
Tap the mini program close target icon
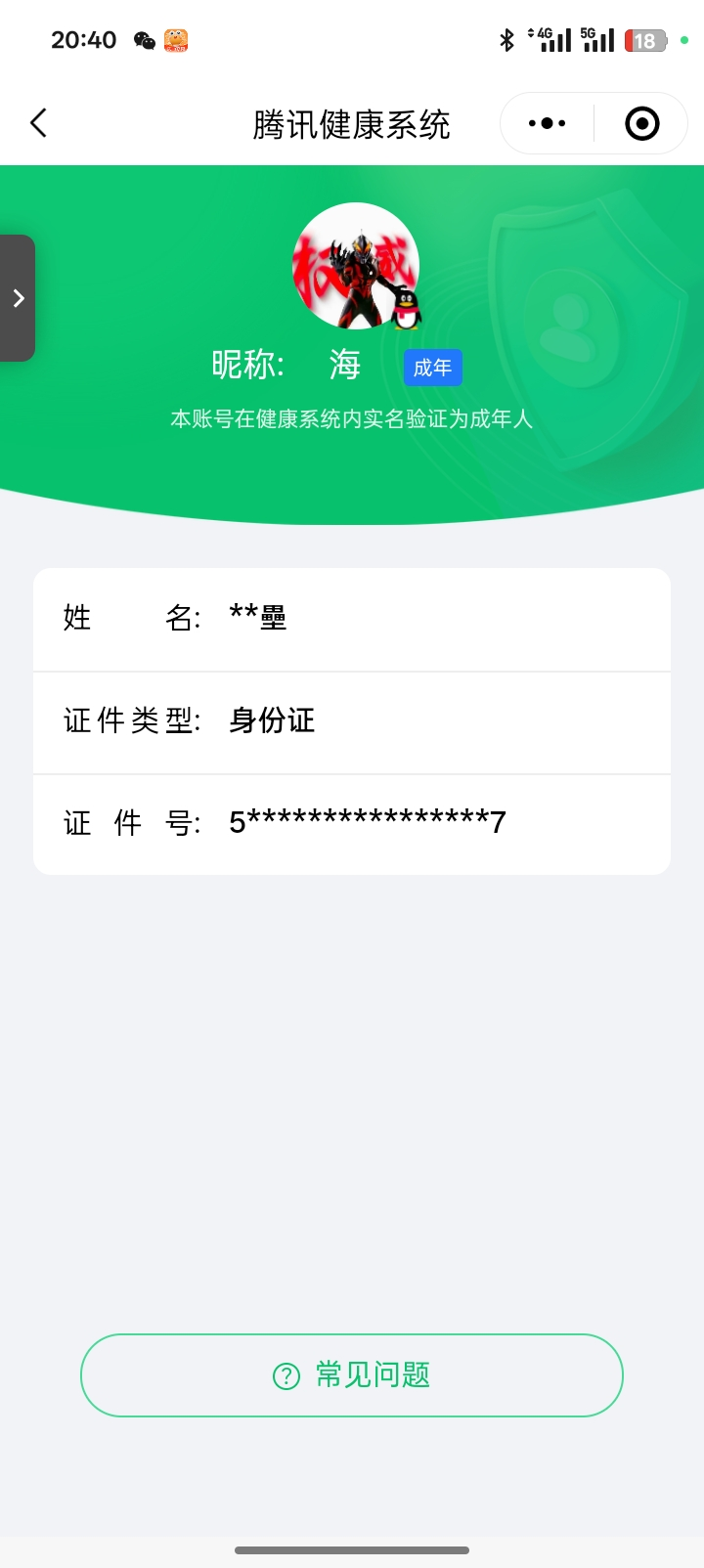point(641,123)
